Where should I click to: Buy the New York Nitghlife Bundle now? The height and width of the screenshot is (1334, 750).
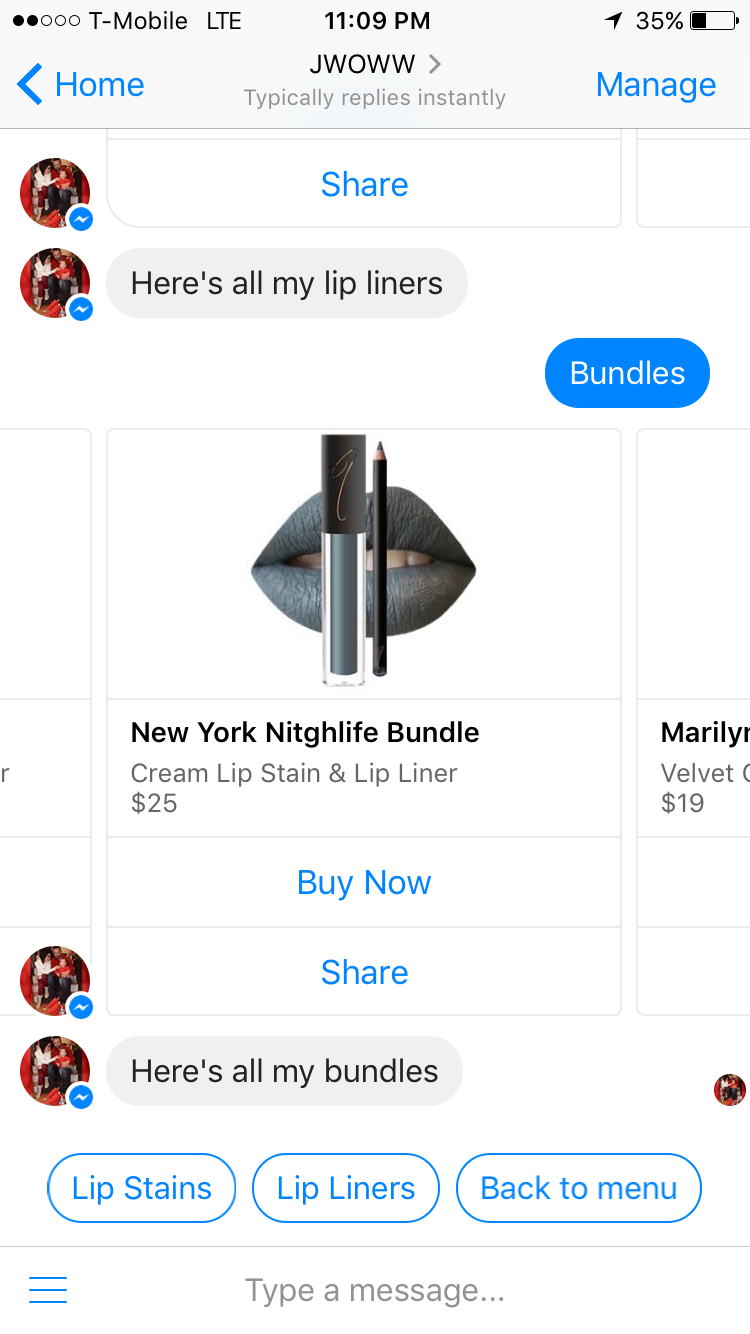click(x=364, y=882)
